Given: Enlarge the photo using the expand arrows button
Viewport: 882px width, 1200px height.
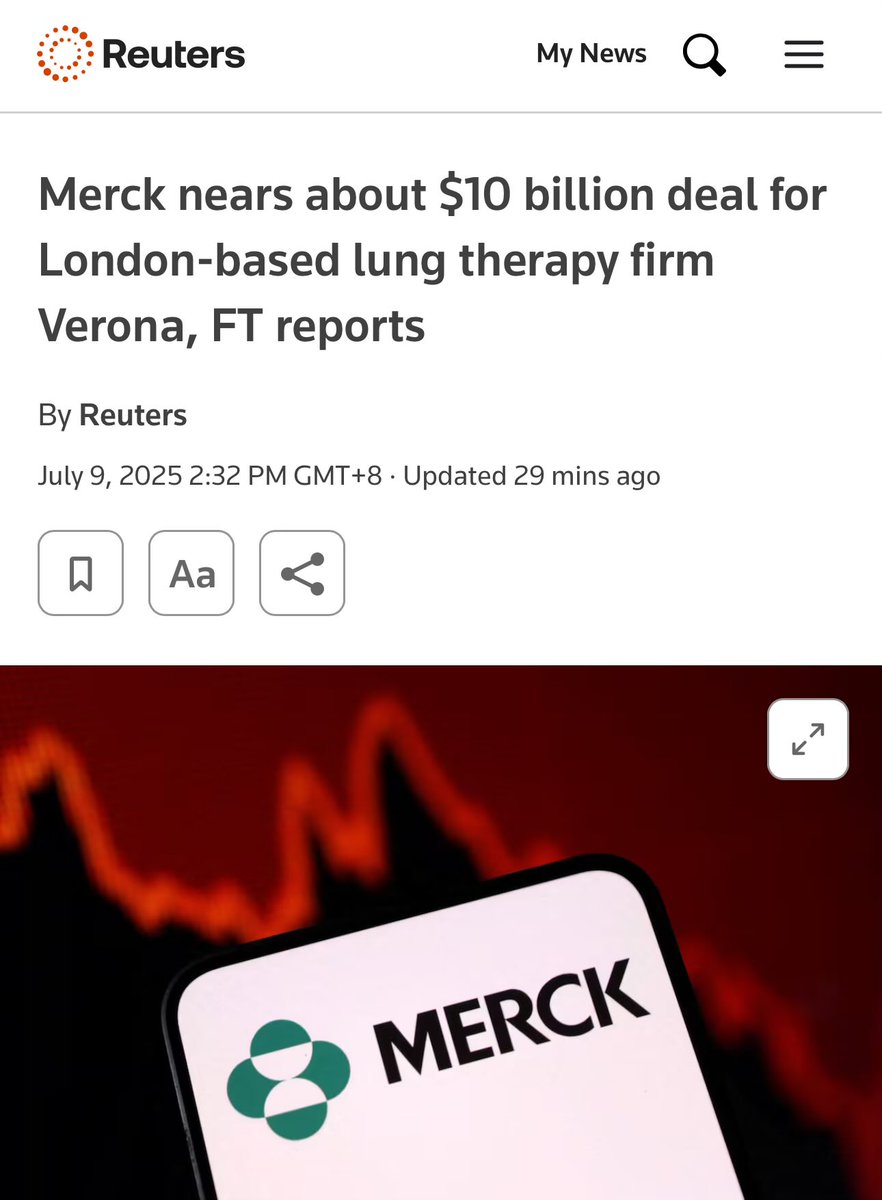Looking at the screenshot, I should [x=807, y=738].
